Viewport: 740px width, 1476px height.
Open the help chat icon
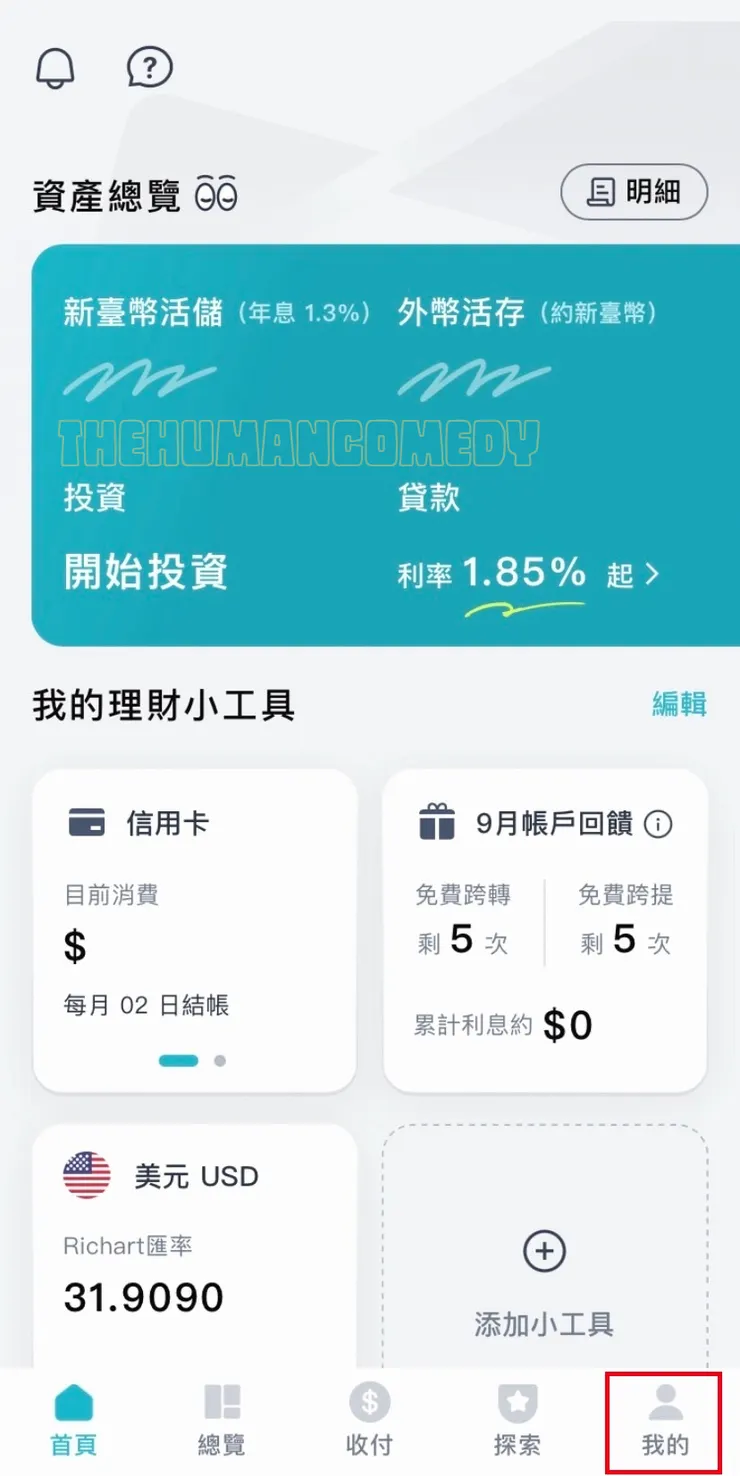pos(149,68)
